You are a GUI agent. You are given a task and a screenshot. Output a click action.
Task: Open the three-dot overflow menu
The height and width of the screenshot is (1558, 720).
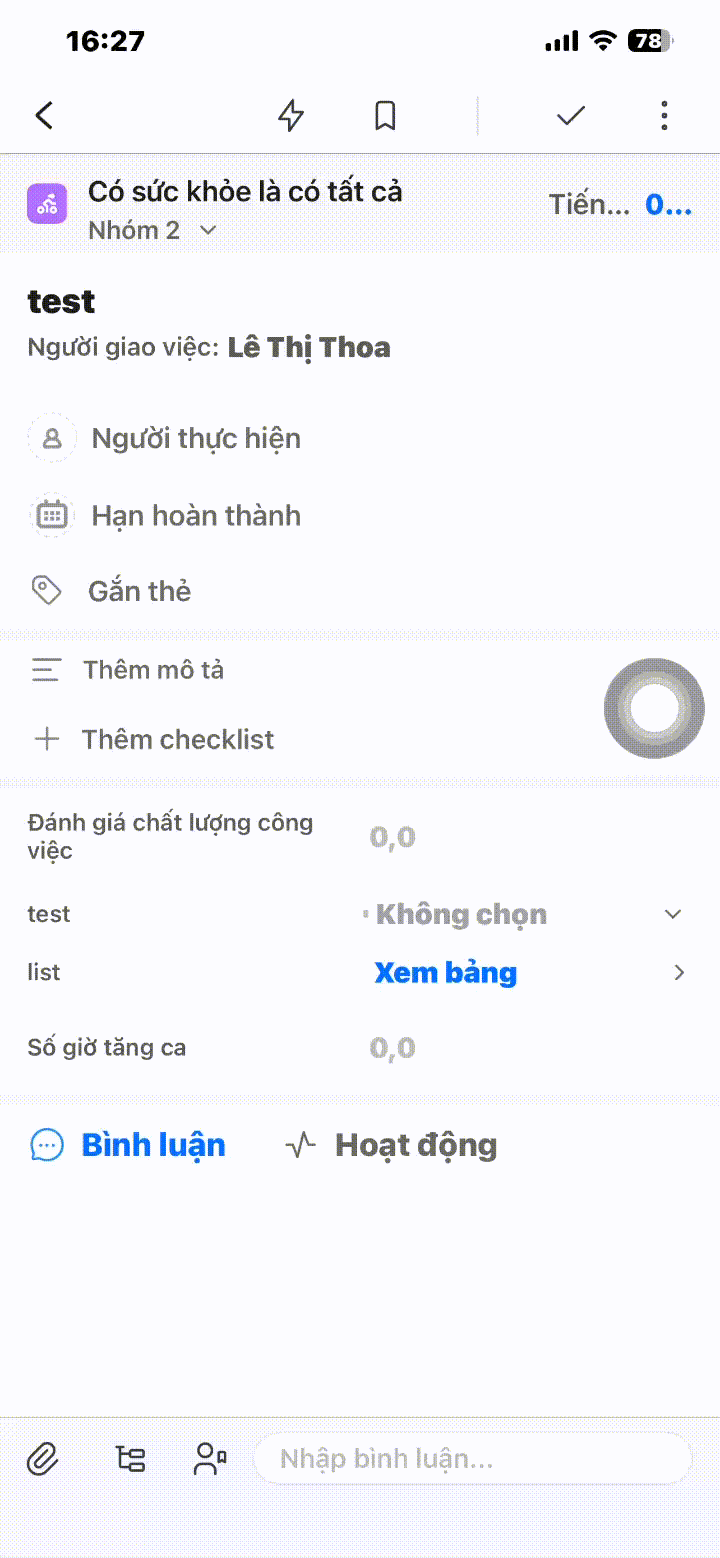click(664, 116)
